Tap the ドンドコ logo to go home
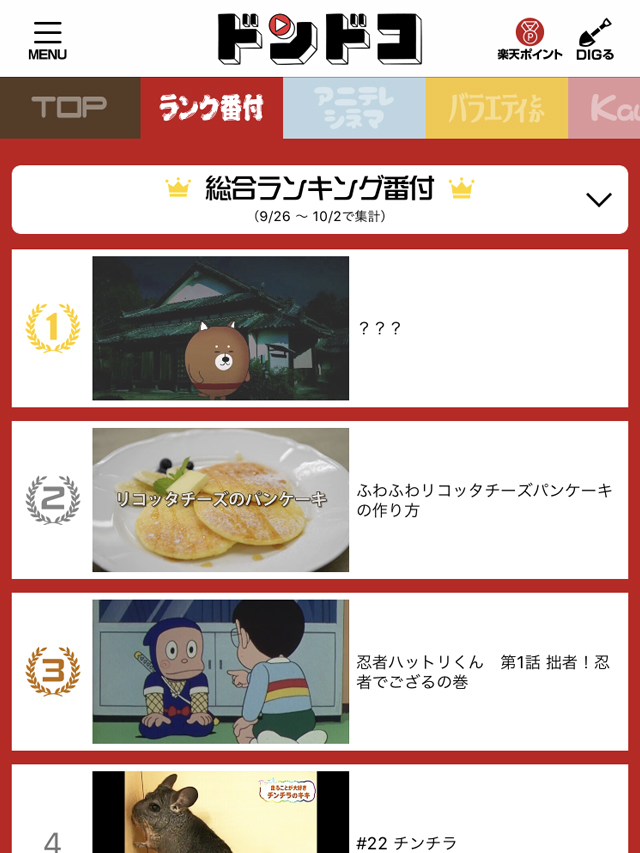Image resolution: width=640 pixels, height=853 pixels. [x=319, y=38]
